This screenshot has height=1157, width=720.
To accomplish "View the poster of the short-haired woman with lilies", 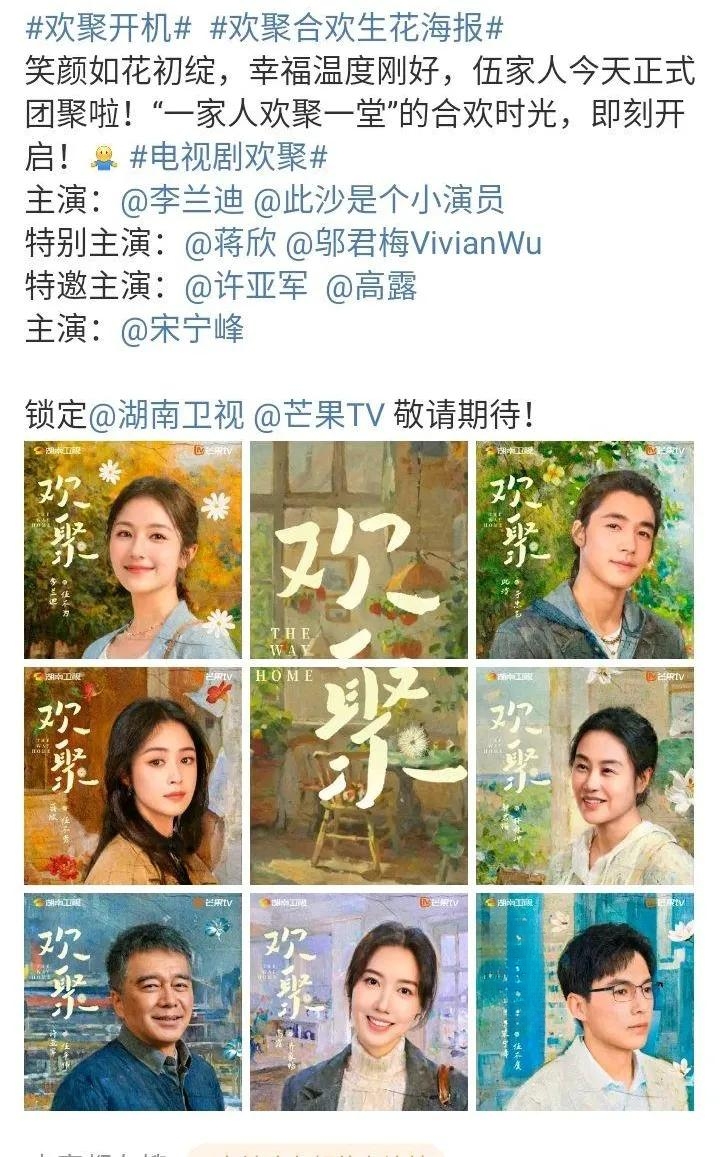I will [x=584, y=776].
